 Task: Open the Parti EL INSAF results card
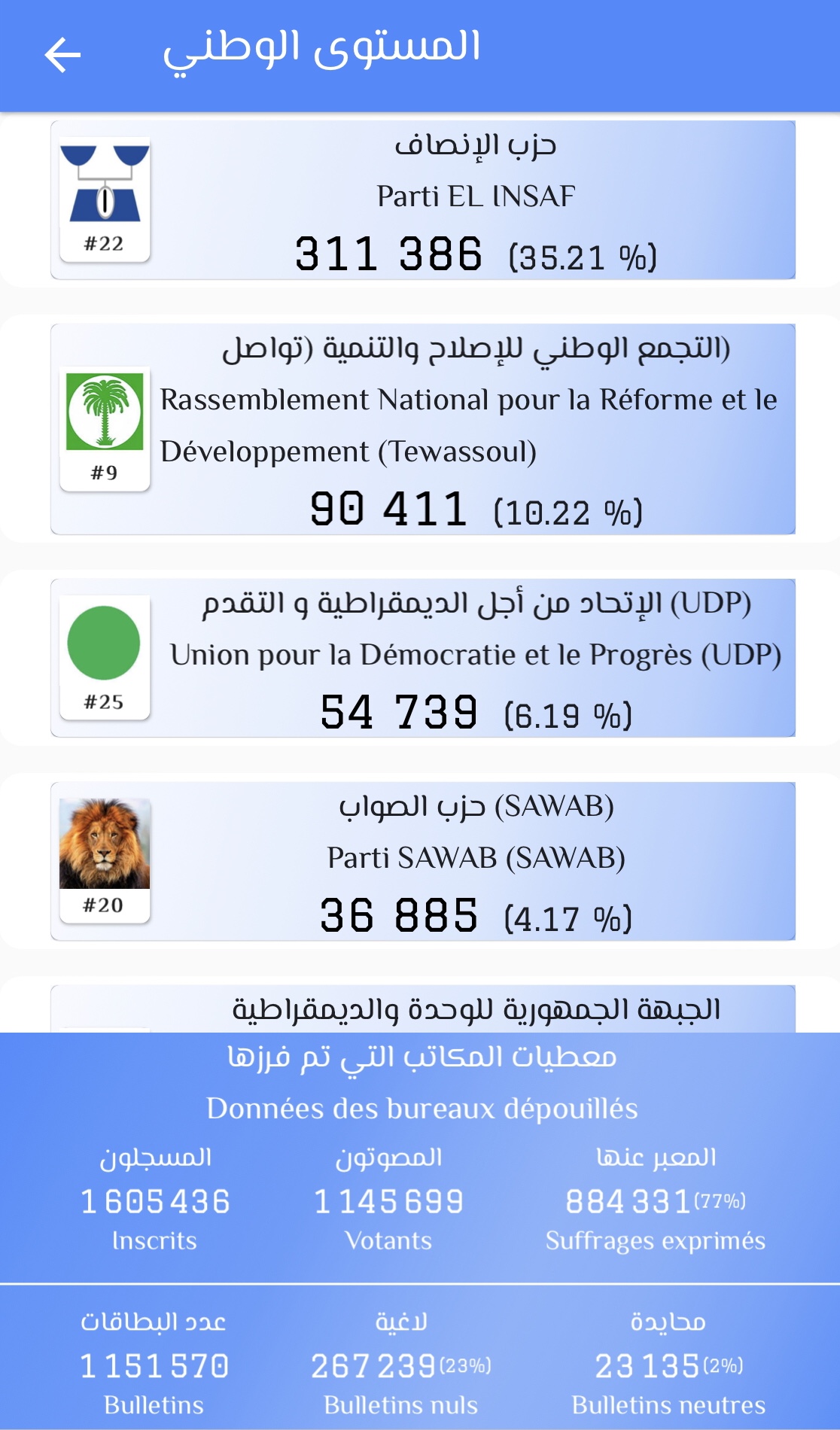[x=422, y=200]
